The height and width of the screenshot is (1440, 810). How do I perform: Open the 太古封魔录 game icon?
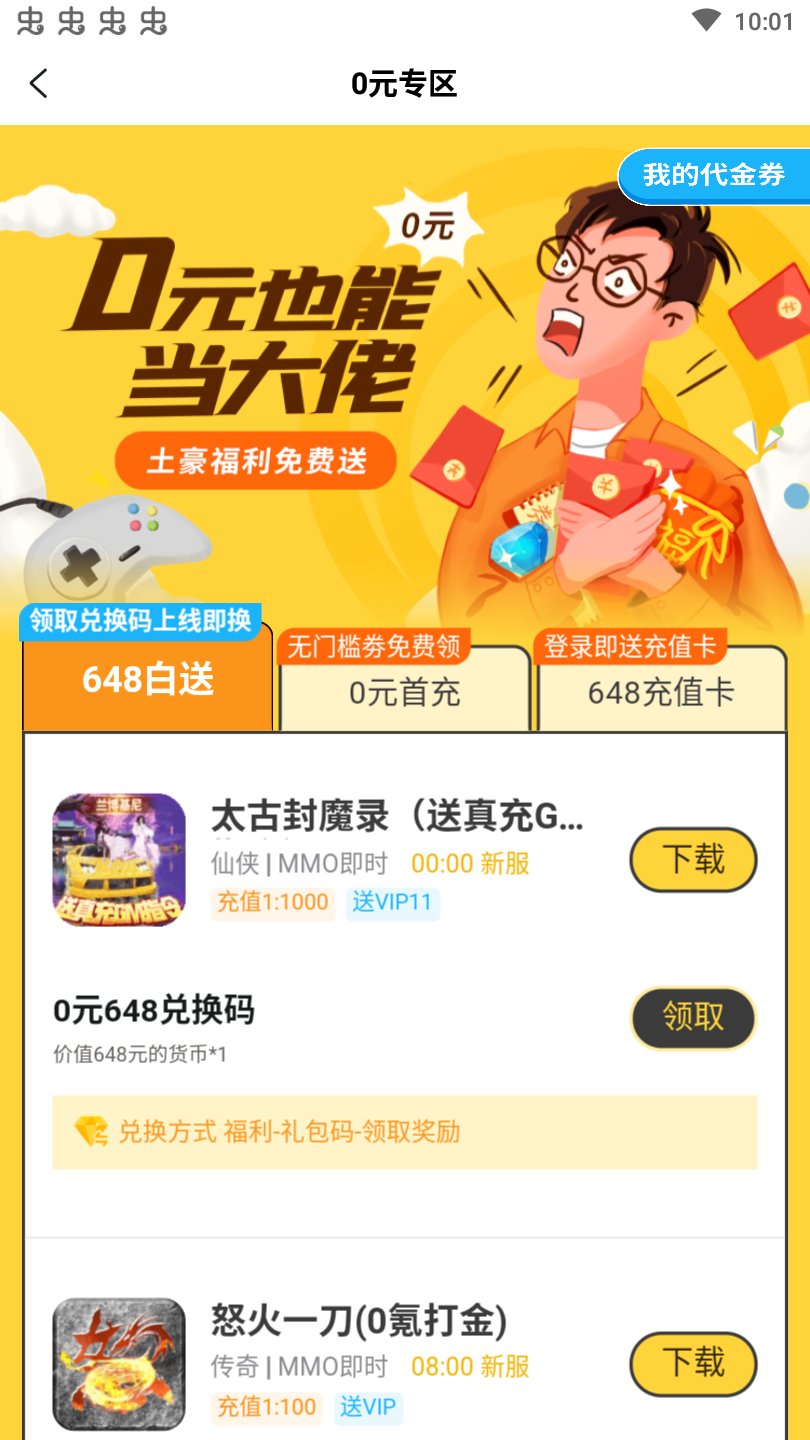[x=118, y=858]
